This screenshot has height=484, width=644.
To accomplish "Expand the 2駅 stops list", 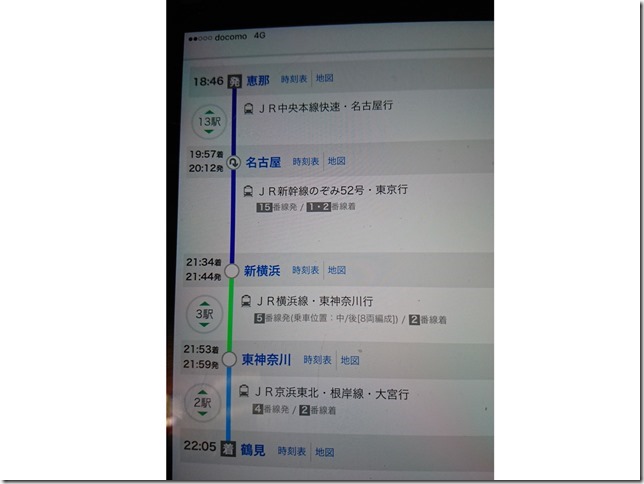I will coord(203,402).
